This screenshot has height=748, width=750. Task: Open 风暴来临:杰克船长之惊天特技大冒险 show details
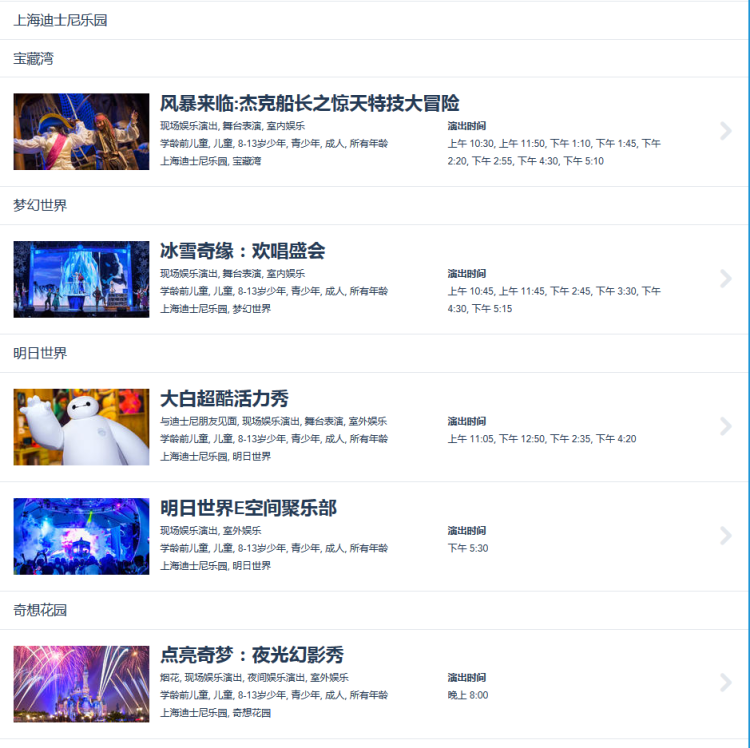click(309, 104)
